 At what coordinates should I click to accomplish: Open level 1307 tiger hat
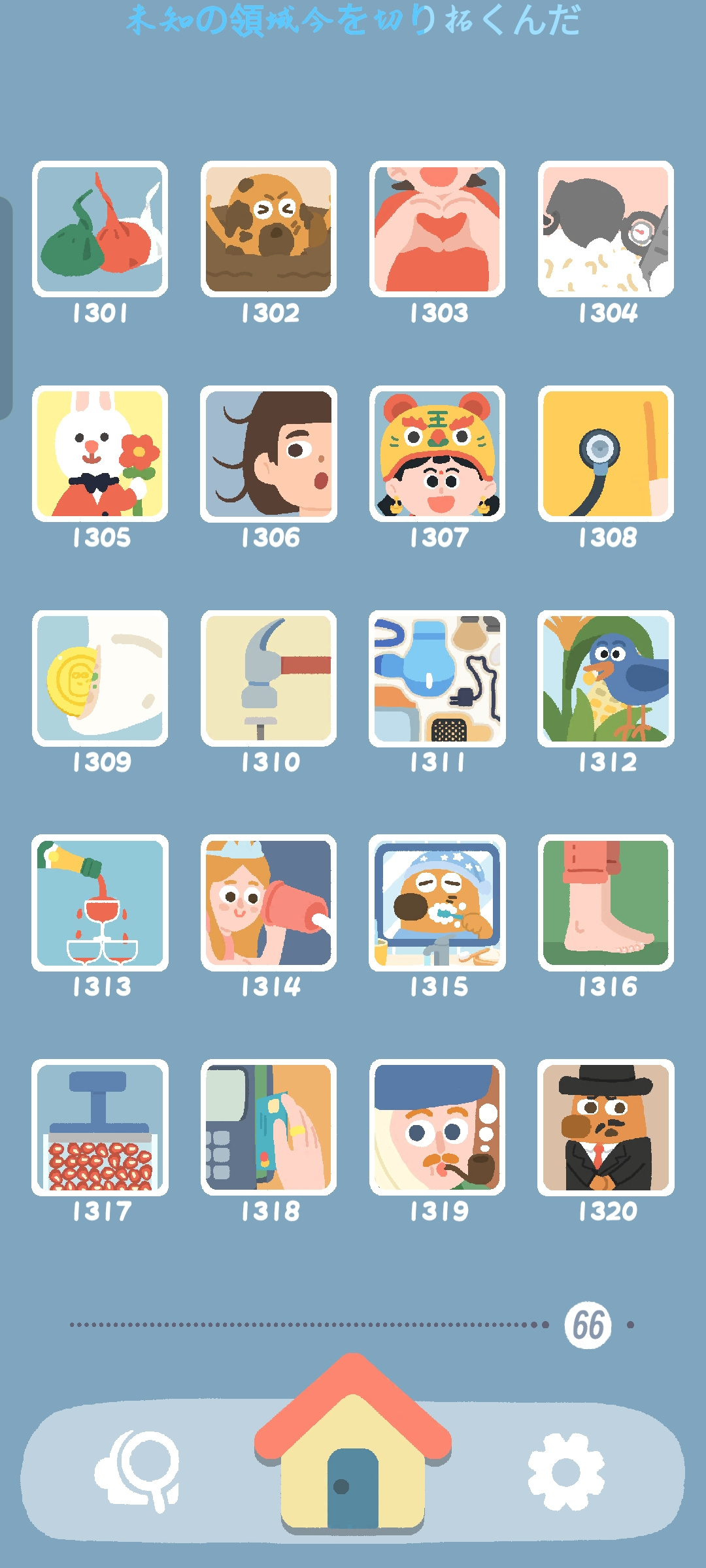tap(437, 453)
